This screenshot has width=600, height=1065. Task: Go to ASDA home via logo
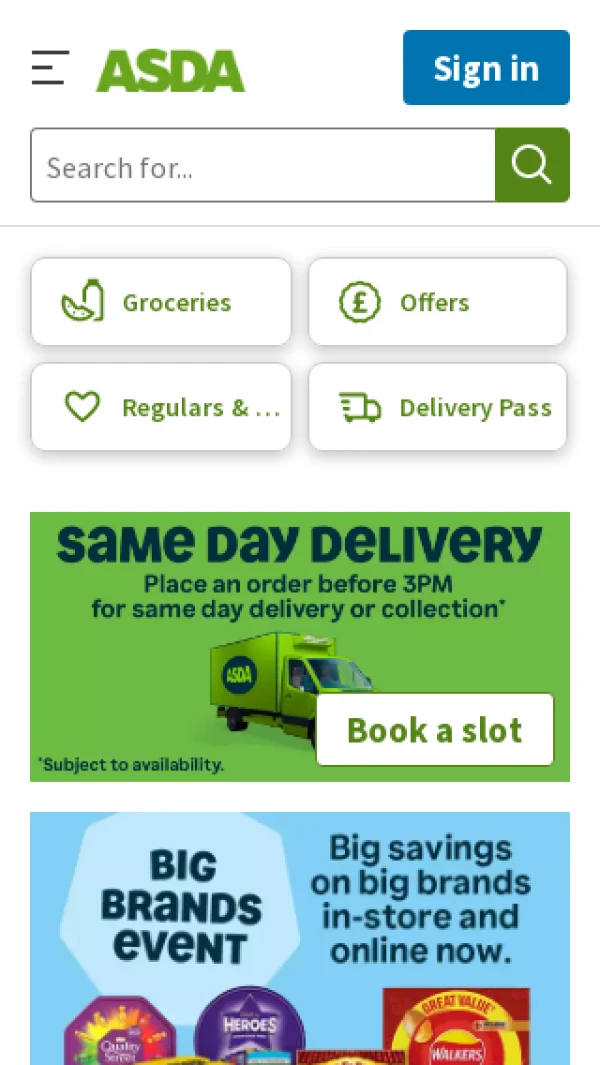(x=170, y=70)
